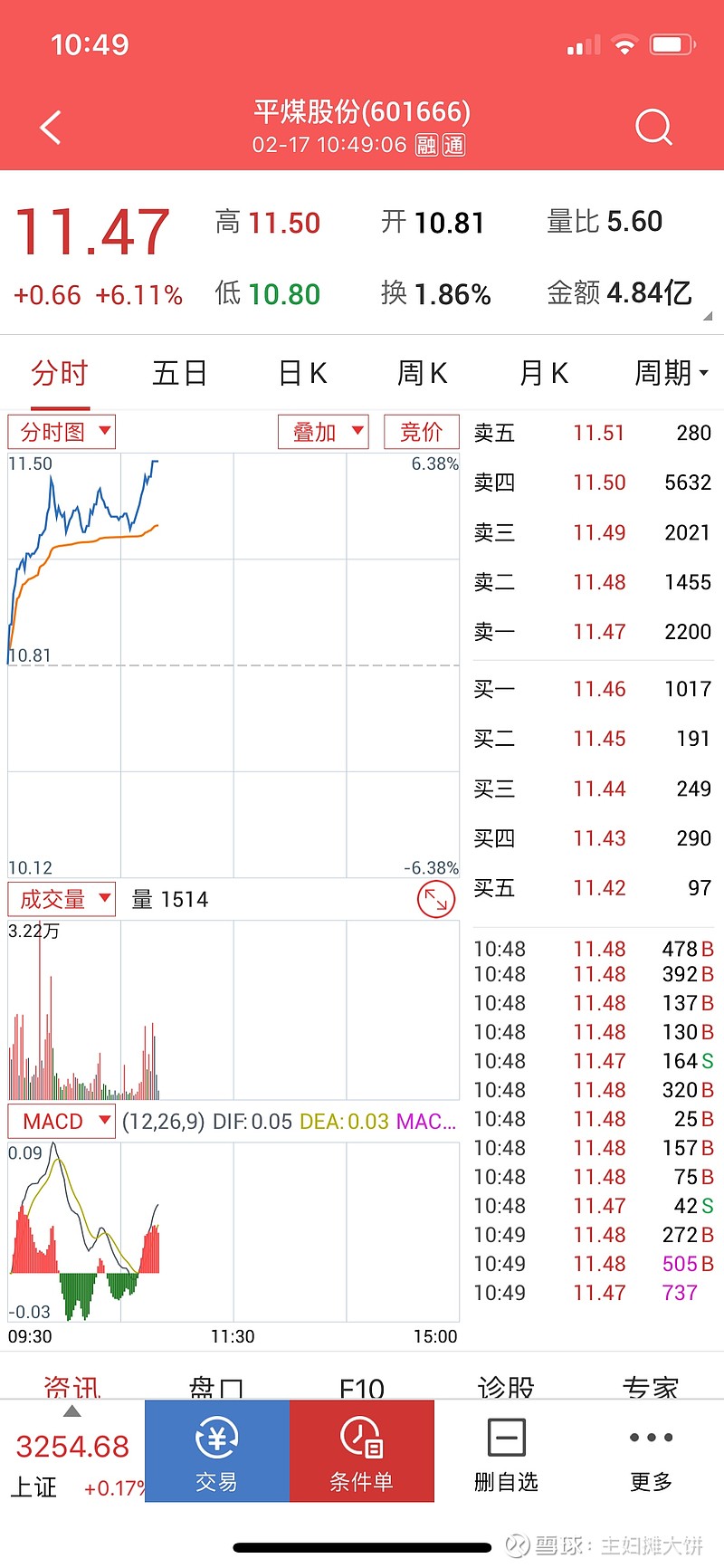The width and height of the screenshot is (724, 1568).
Task: Go back with the header arrow
Action: click(52, 128)
